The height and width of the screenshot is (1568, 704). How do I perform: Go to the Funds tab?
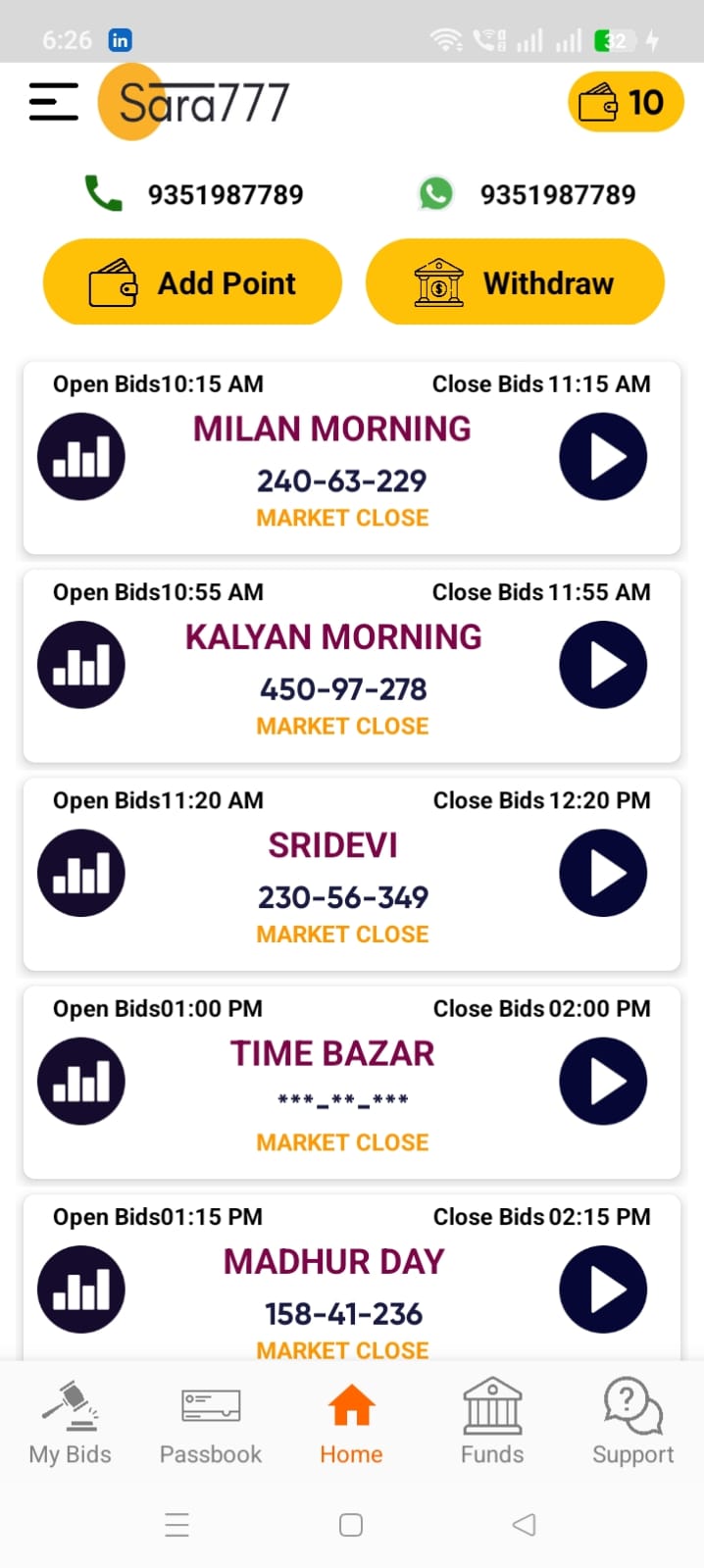click(x=492, y=1422)
